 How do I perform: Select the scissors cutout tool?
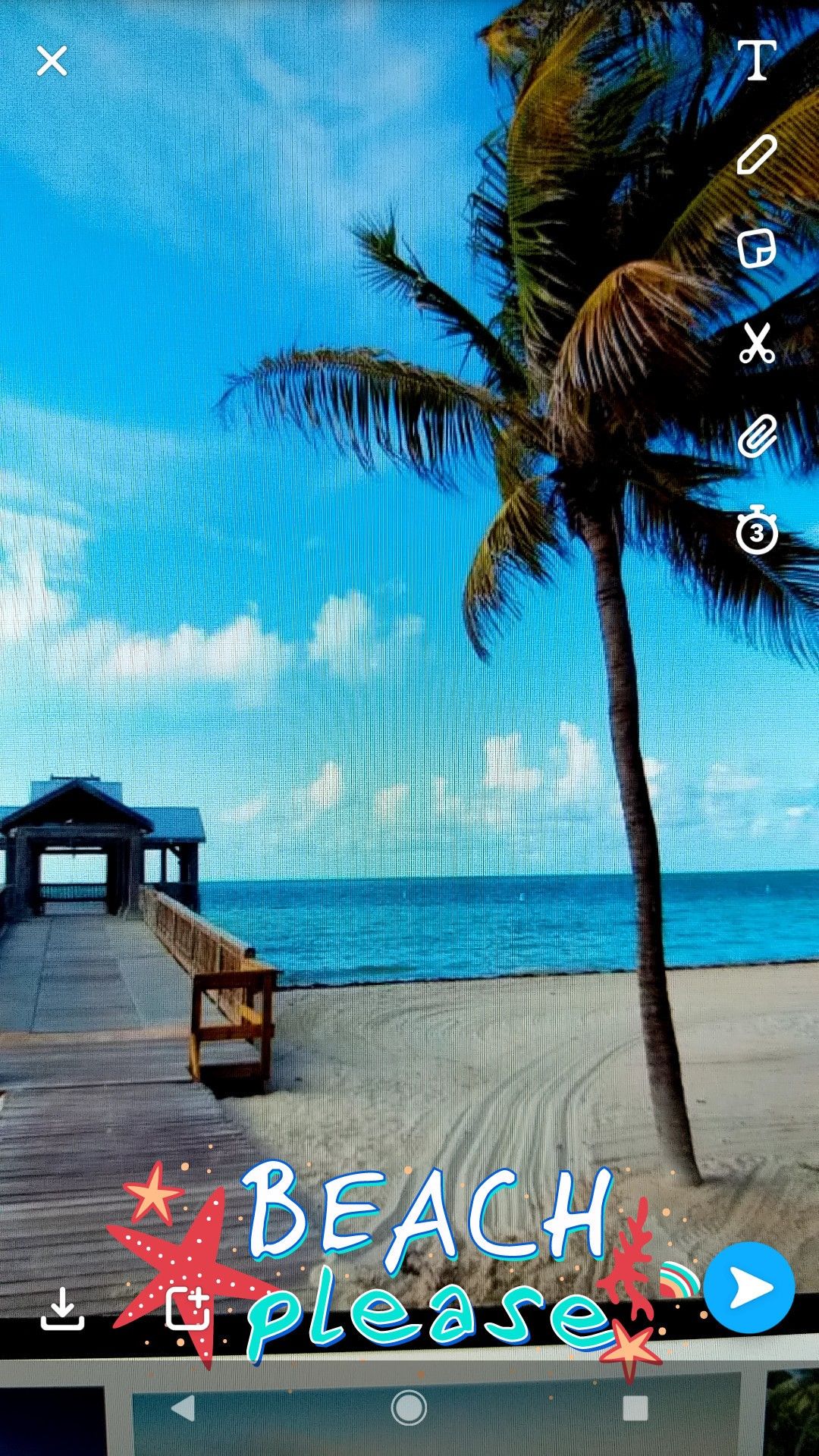click(756, 343)
